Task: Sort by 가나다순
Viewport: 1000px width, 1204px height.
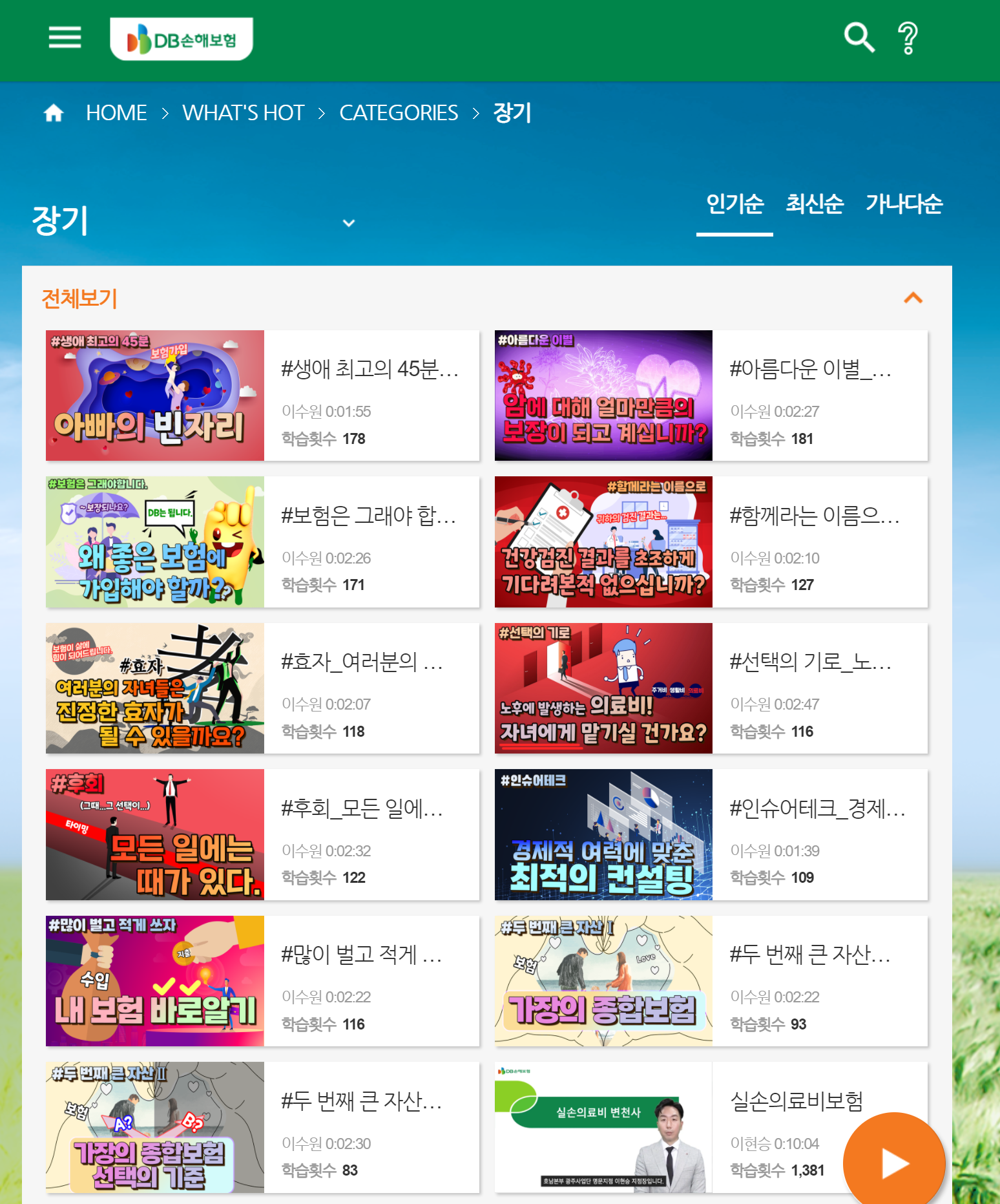Action: (904, 204)
